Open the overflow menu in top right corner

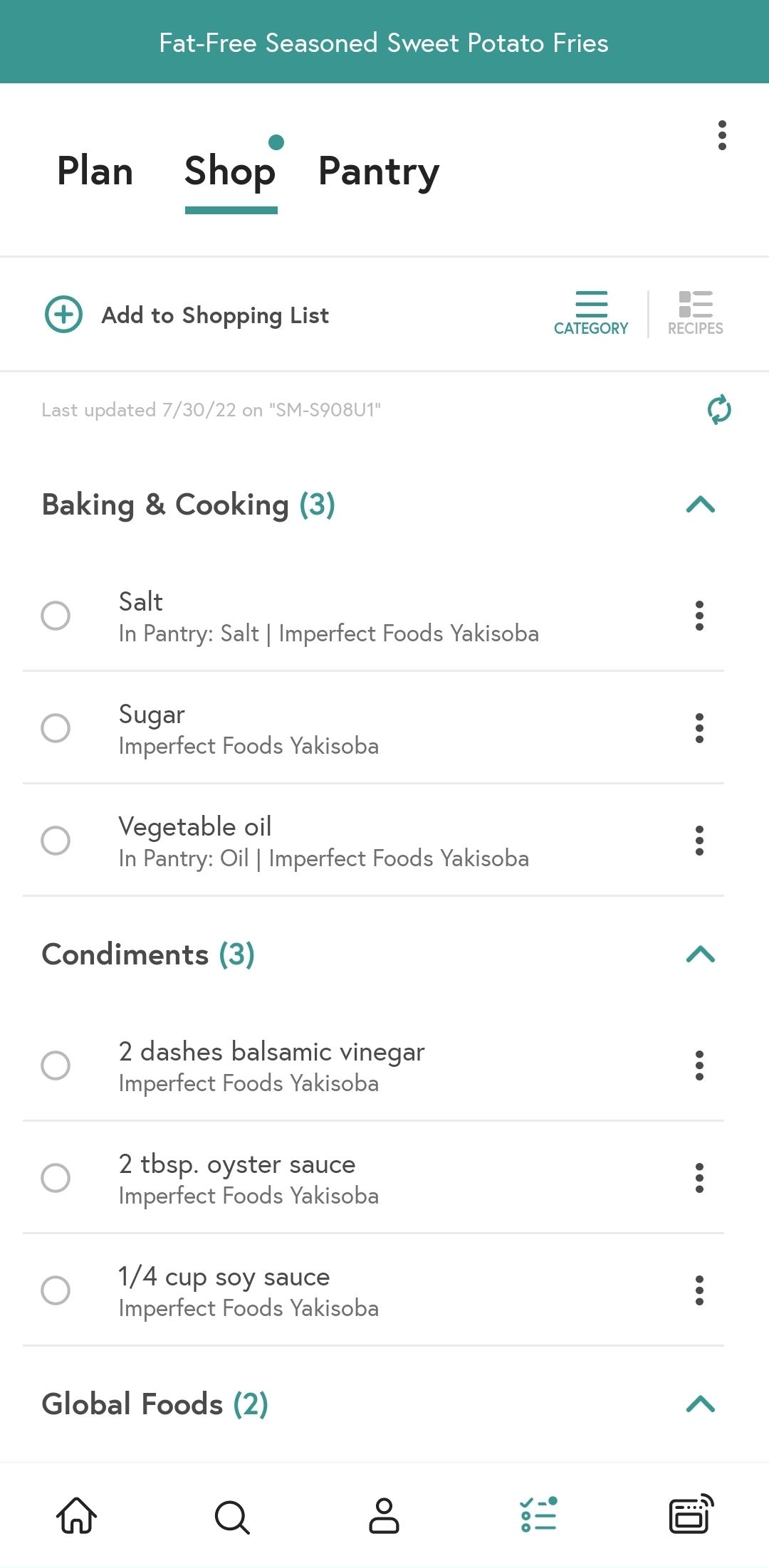click(722, 135)
